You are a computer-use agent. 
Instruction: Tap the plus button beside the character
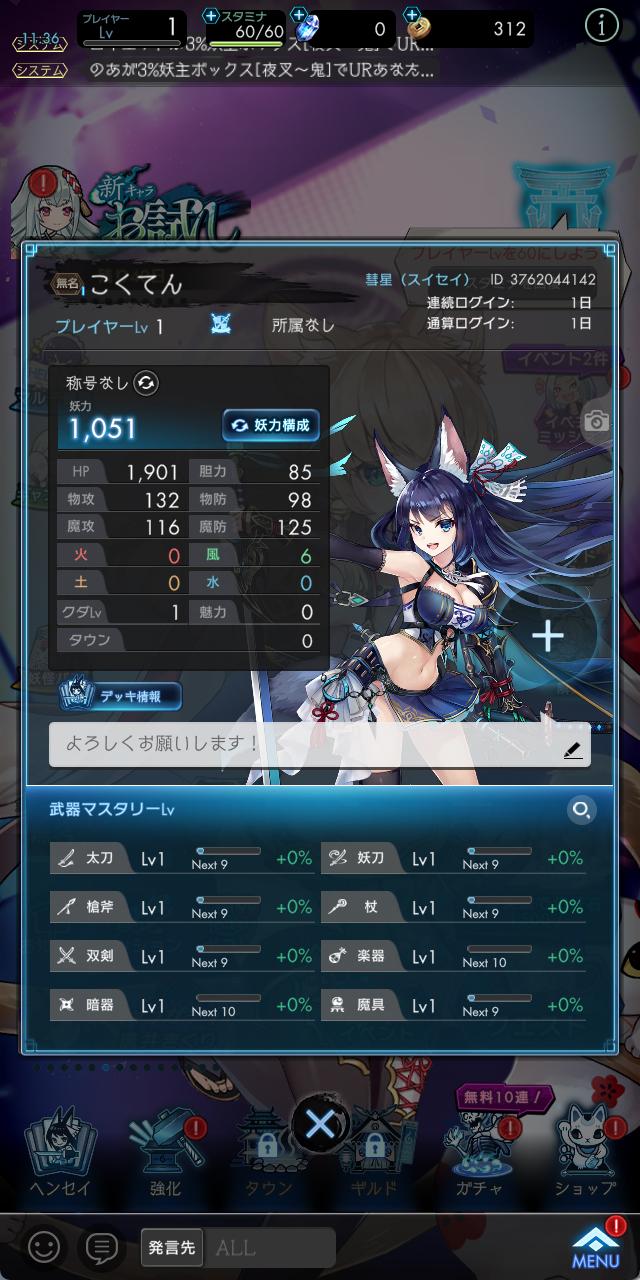pyautogui.click(x=548, y=636)
